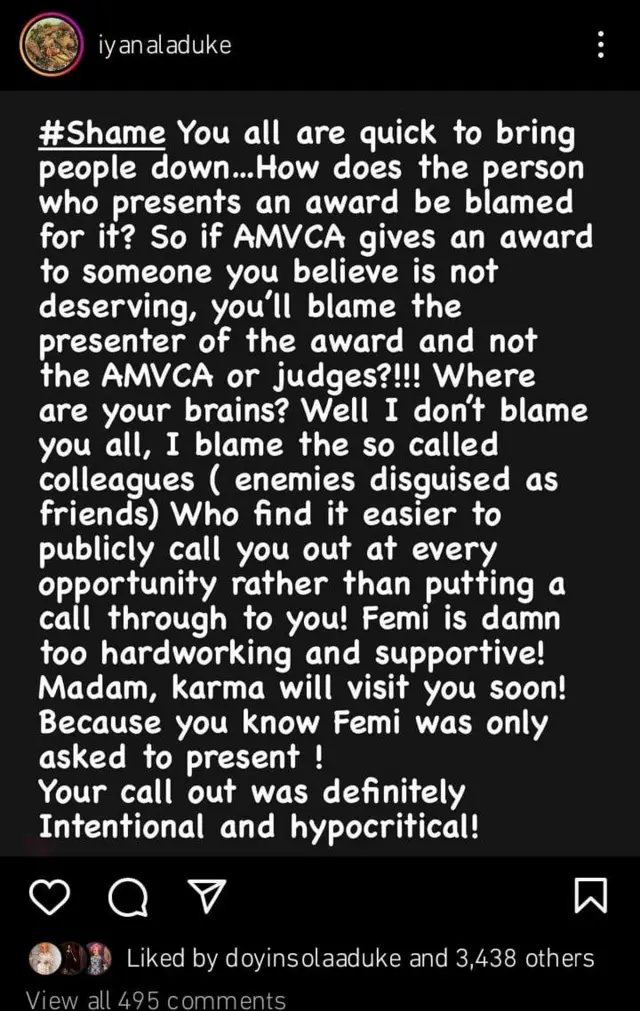The width and height of the screenshot is (640, 1011).
Task: Open the post's three-dot overflow menu
Action: 600,45
